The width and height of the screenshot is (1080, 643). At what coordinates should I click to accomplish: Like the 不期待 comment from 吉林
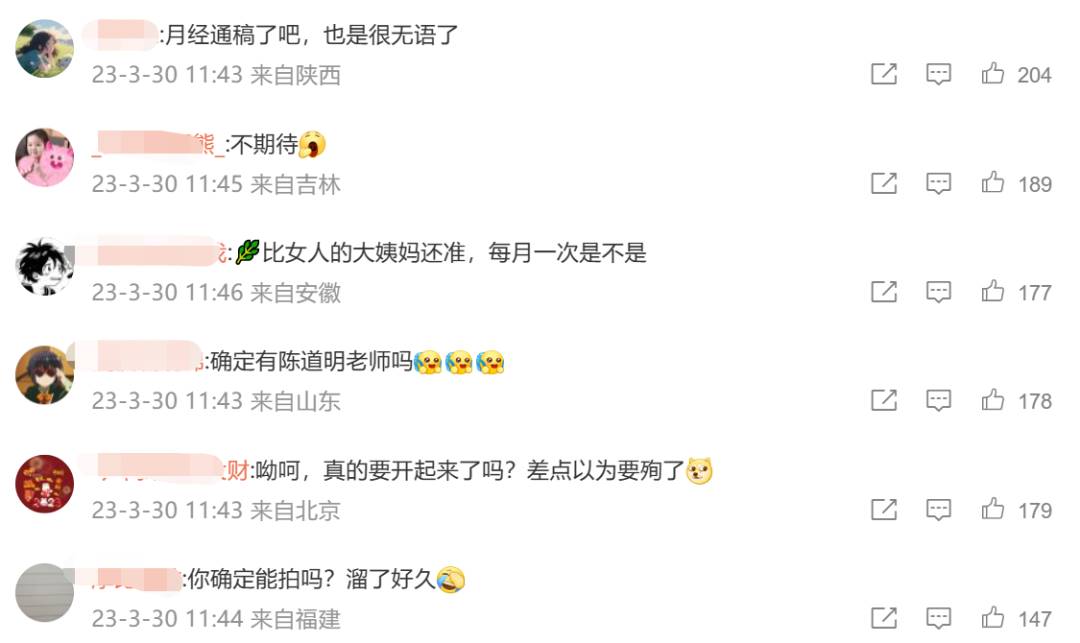(993, 182)
